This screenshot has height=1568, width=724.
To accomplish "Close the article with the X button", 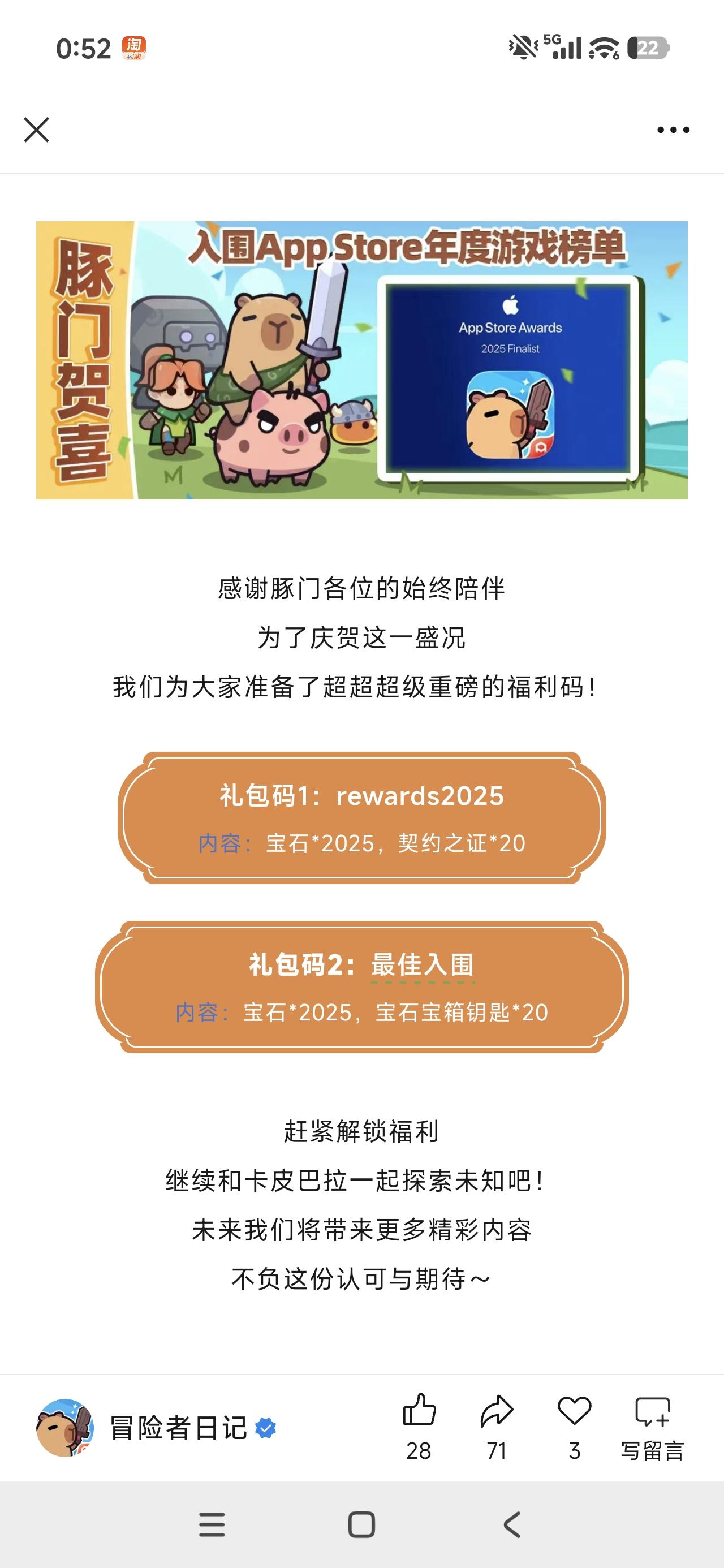I will (x=37, y=129).
